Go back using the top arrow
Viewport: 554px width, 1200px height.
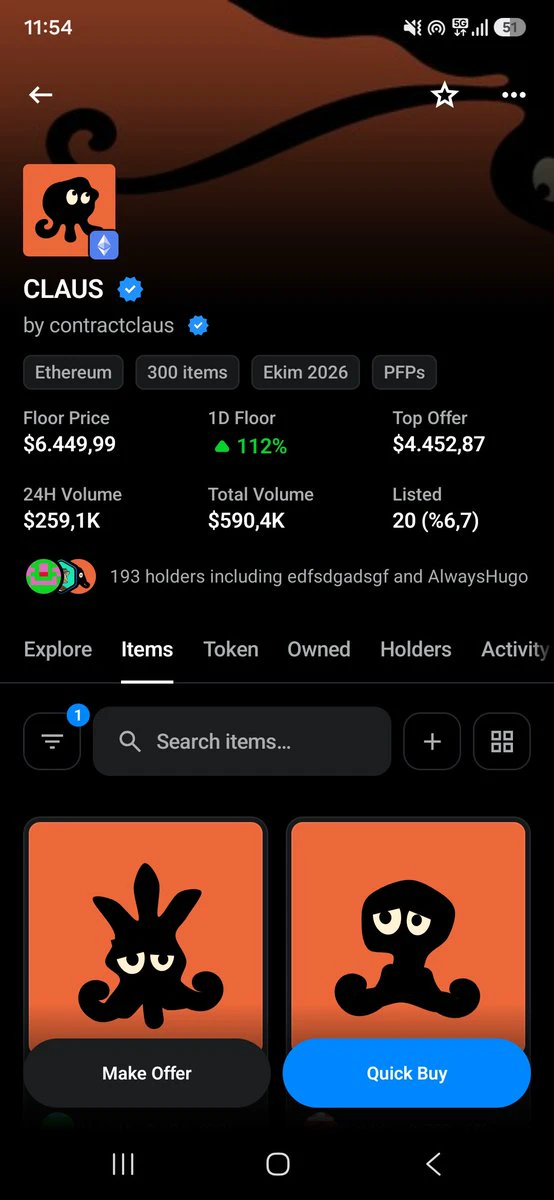click(40, 95)
